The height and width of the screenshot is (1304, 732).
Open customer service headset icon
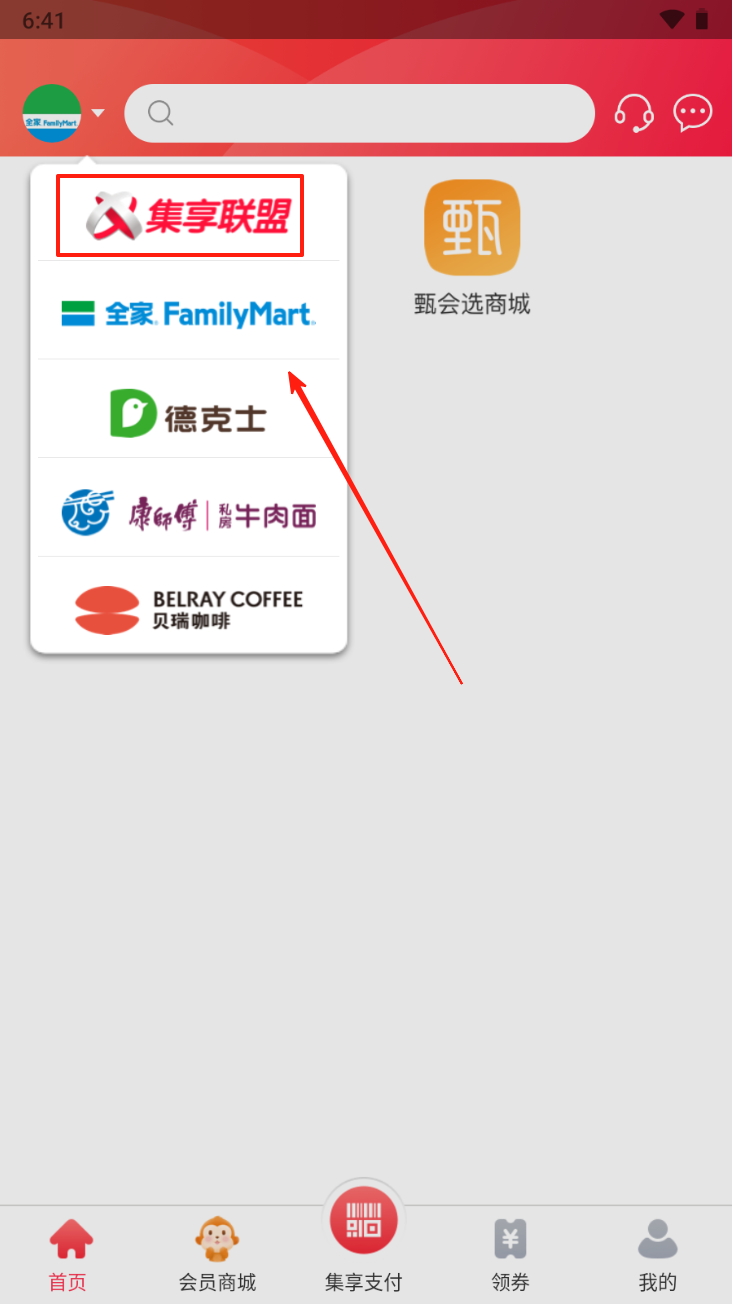click(x=633, y=113)
